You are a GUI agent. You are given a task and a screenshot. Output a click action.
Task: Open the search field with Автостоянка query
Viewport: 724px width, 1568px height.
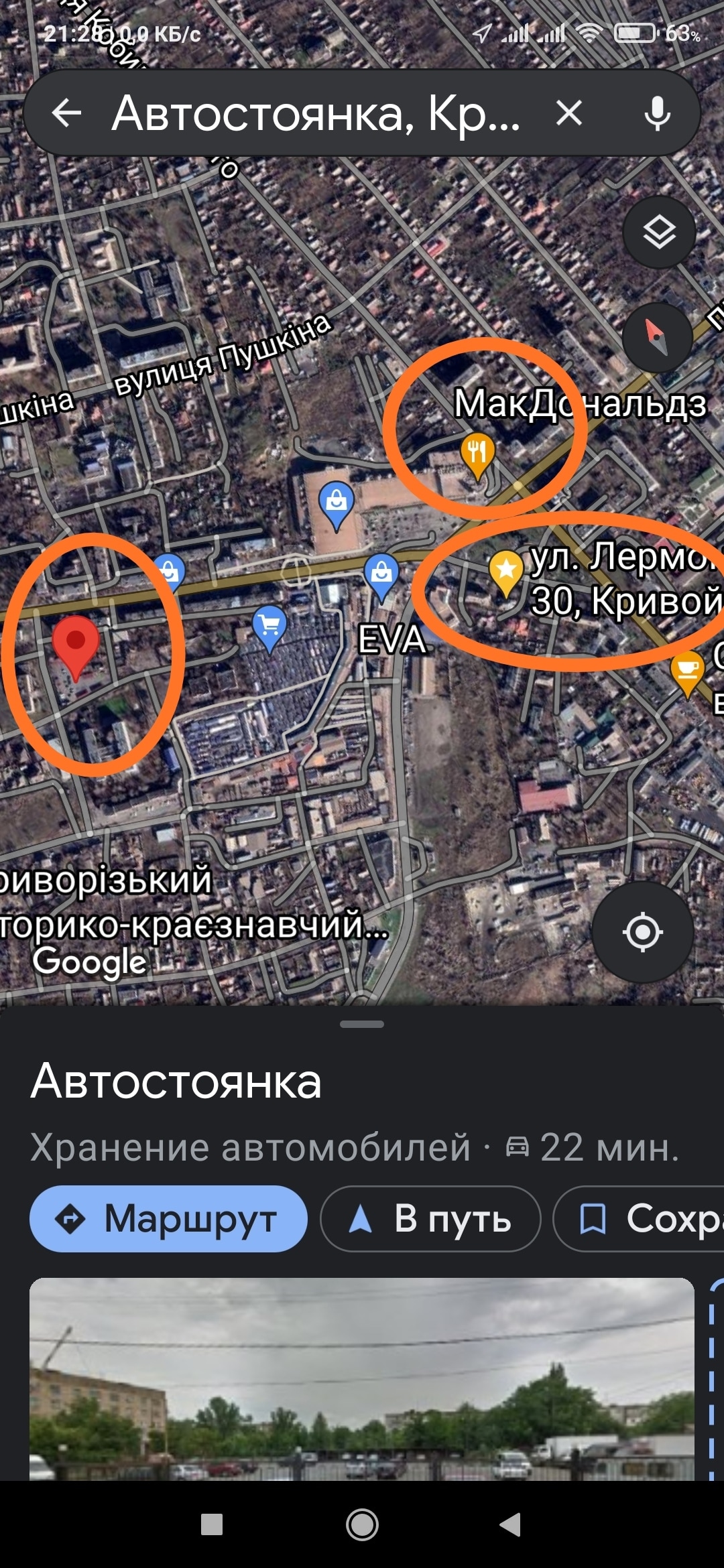tap(315, 113)
